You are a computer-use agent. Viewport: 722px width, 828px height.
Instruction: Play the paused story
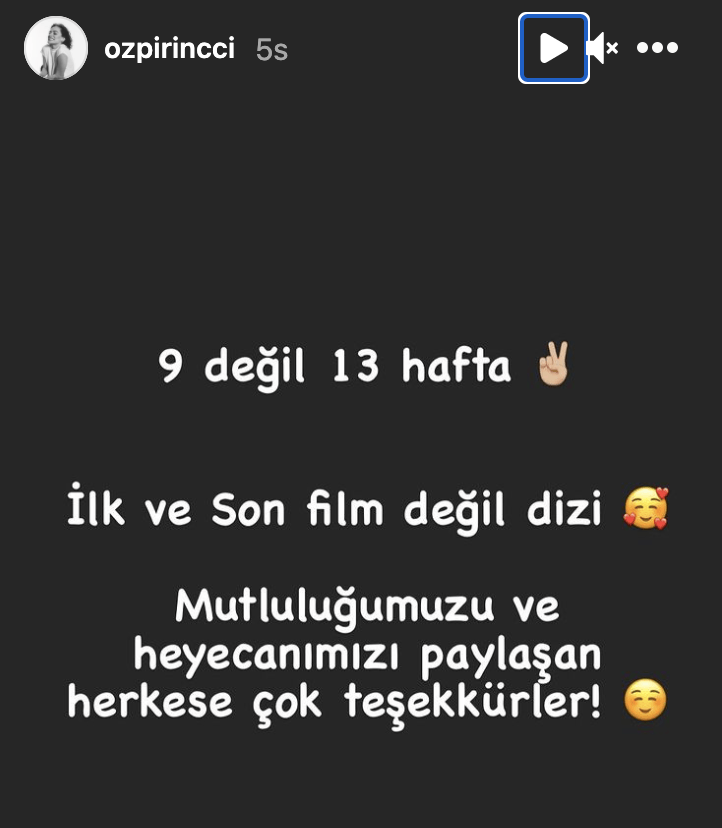[x=553, y=48]
